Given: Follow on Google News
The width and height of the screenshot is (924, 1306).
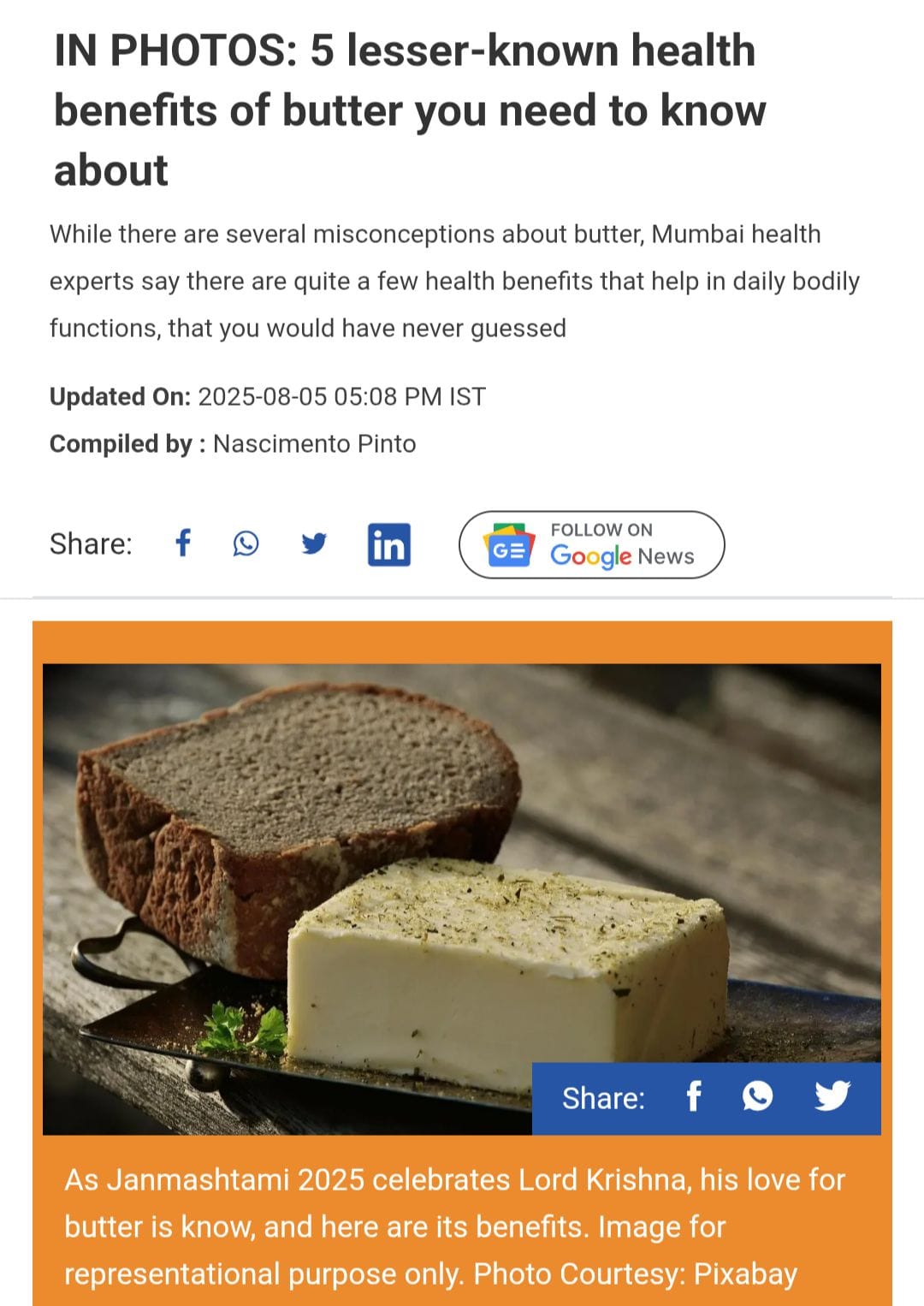Looking at the screenshot, I should [x=591, y=544].
